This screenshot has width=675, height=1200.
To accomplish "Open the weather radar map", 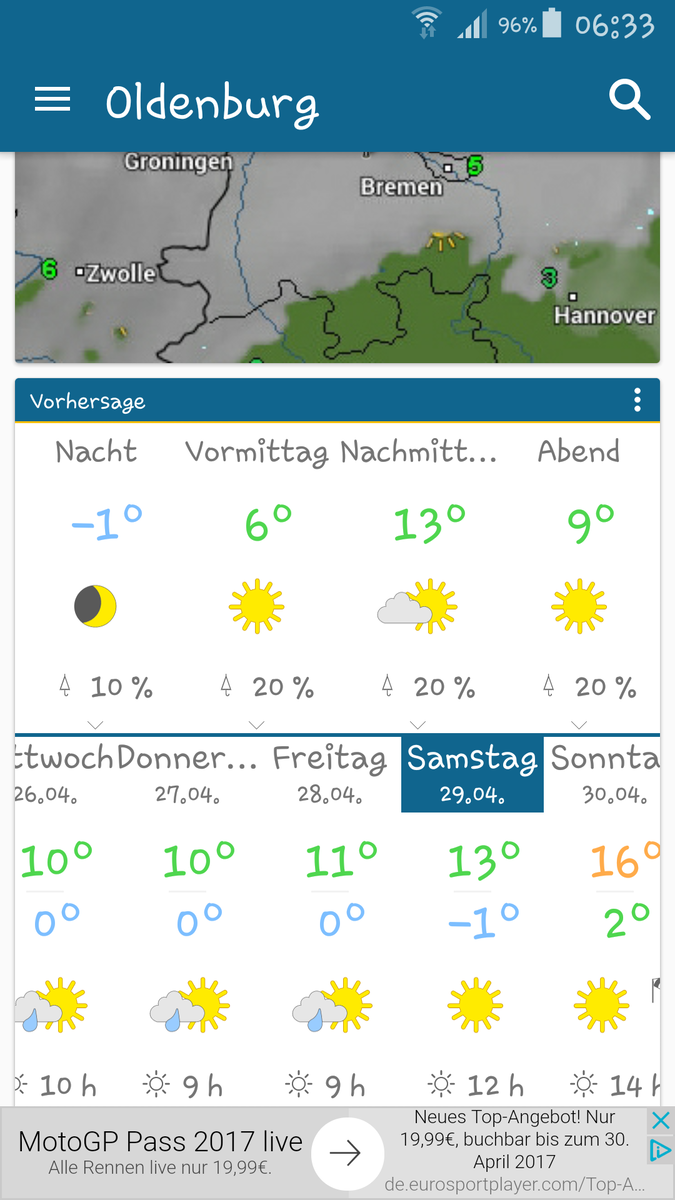I will tap(337, 257).
